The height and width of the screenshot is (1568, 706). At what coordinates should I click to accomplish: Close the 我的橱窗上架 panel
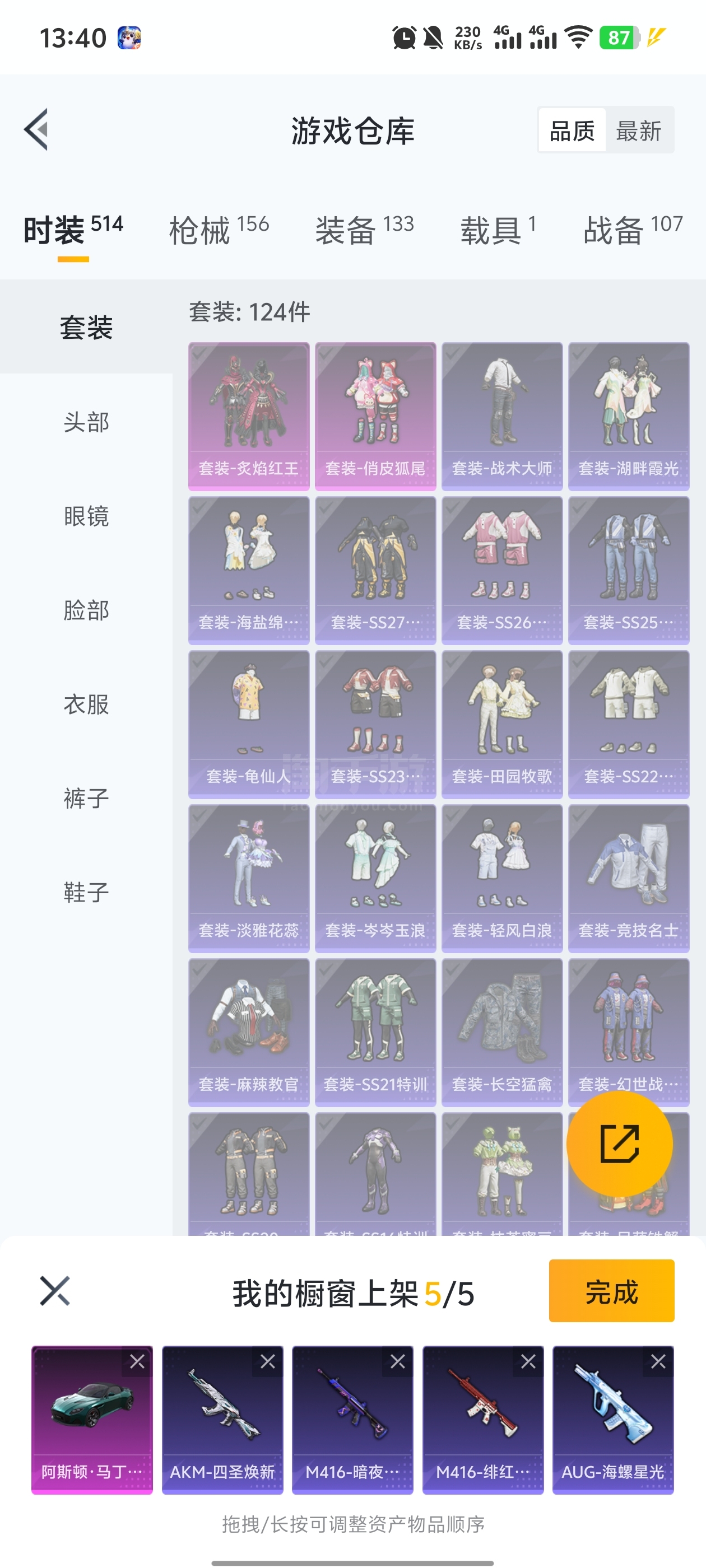pyautogui.click(x=55, y=1290)
